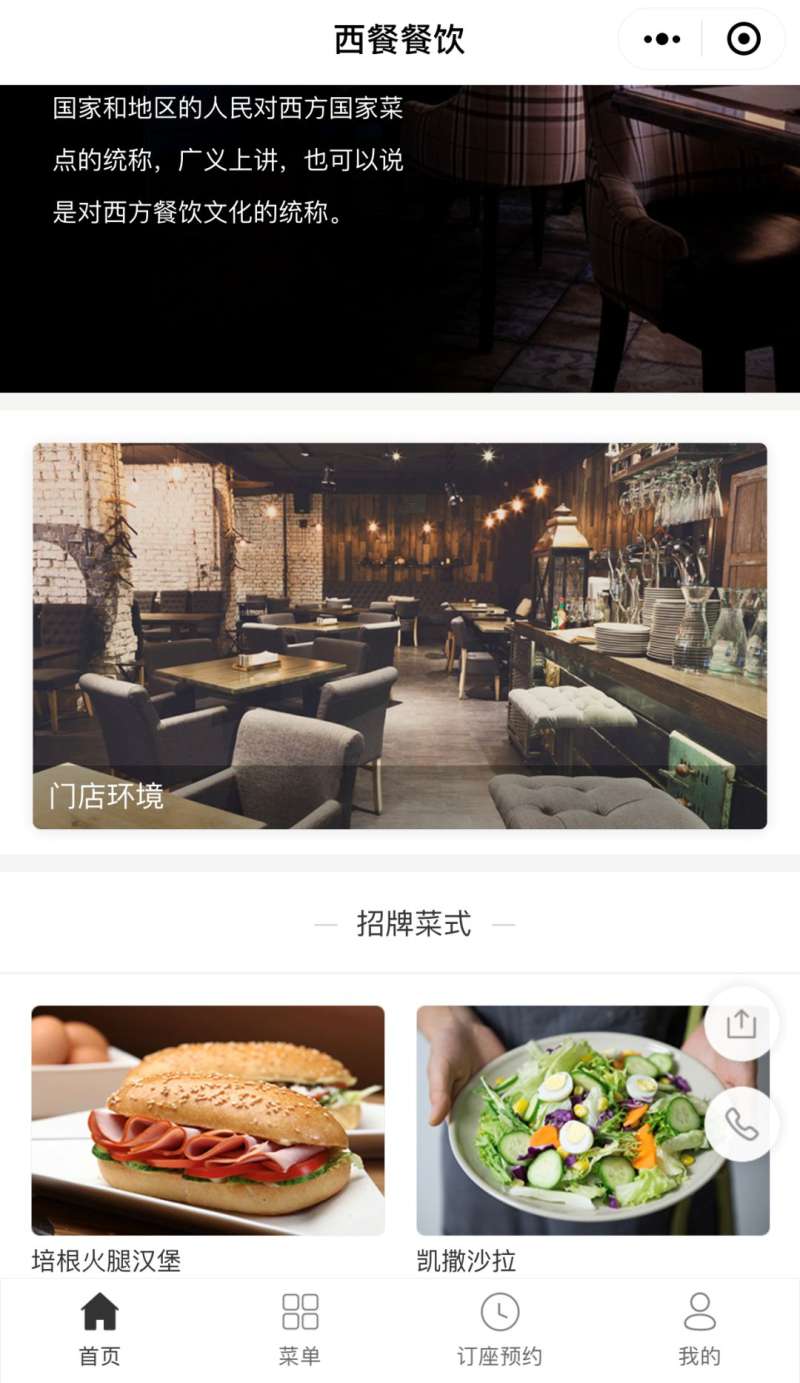The image size is (800, 1383).
Task: Call the restaurant using phone button
Action: click(x=741, y=1124)
